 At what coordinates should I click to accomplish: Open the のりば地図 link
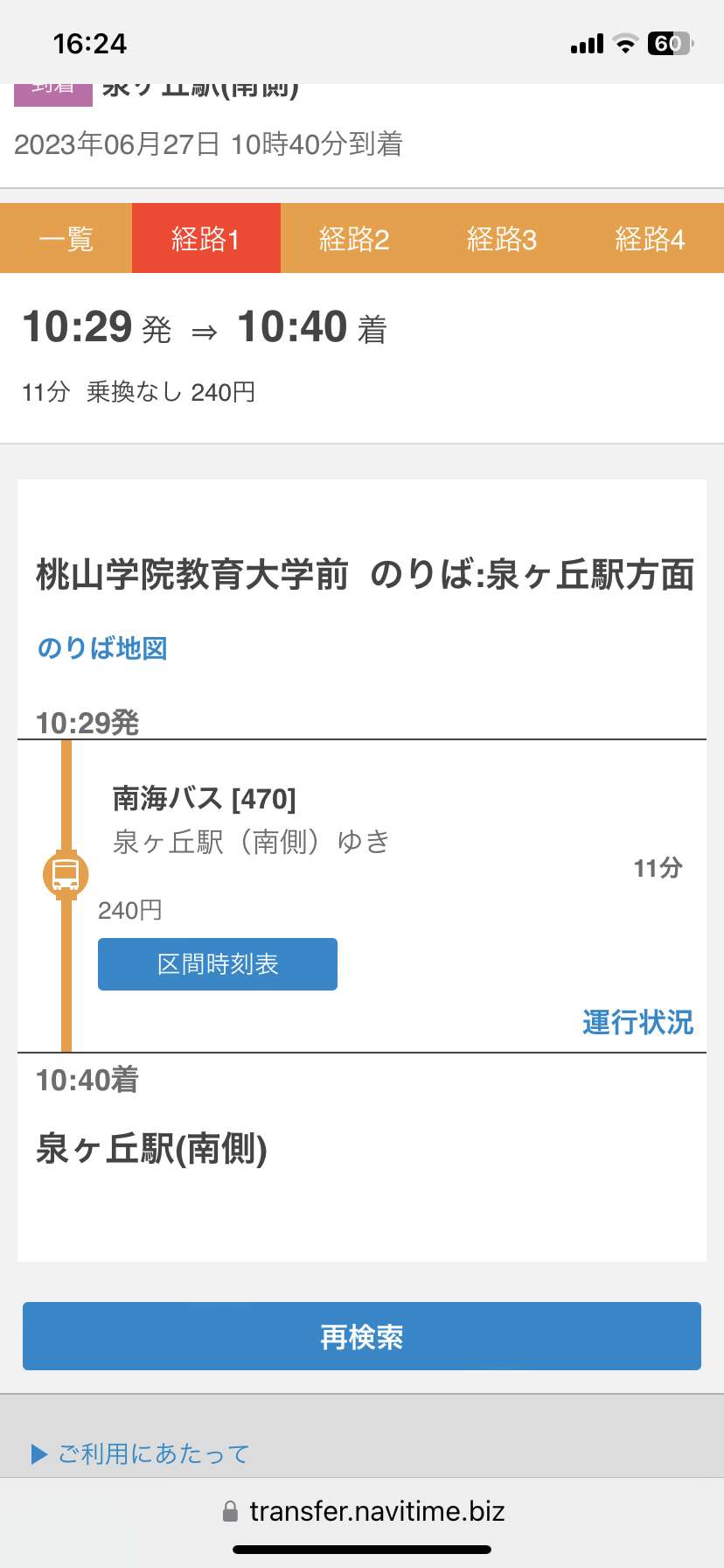coord(102,648)
